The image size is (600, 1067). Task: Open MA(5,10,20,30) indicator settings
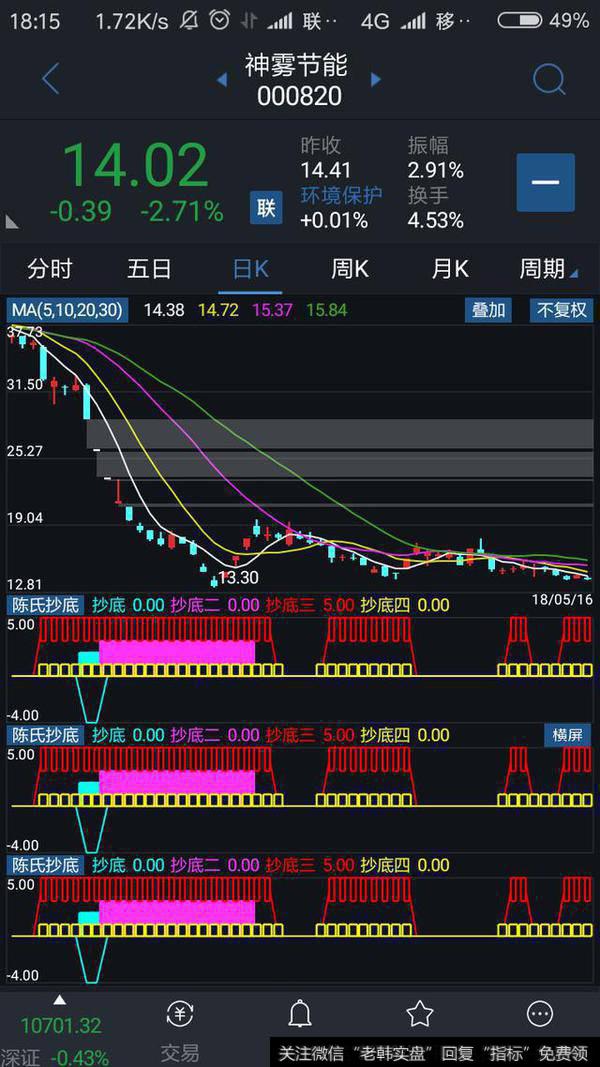tap(66, 310)
